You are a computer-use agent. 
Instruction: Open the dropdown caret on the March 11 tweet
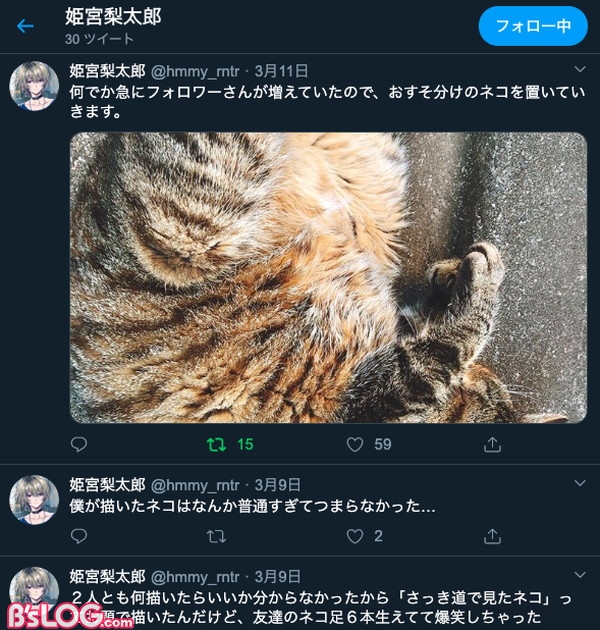580,70
